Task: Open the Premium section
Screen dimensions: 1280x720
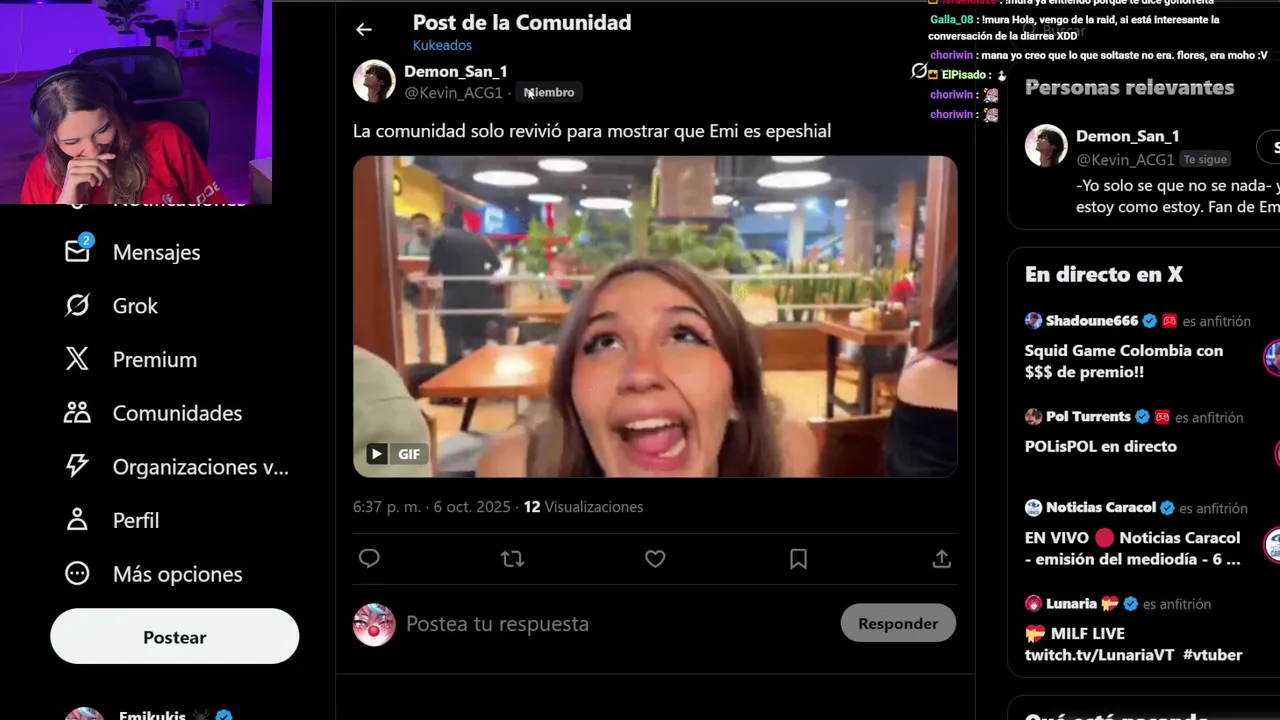Action: tap(153, 360)
